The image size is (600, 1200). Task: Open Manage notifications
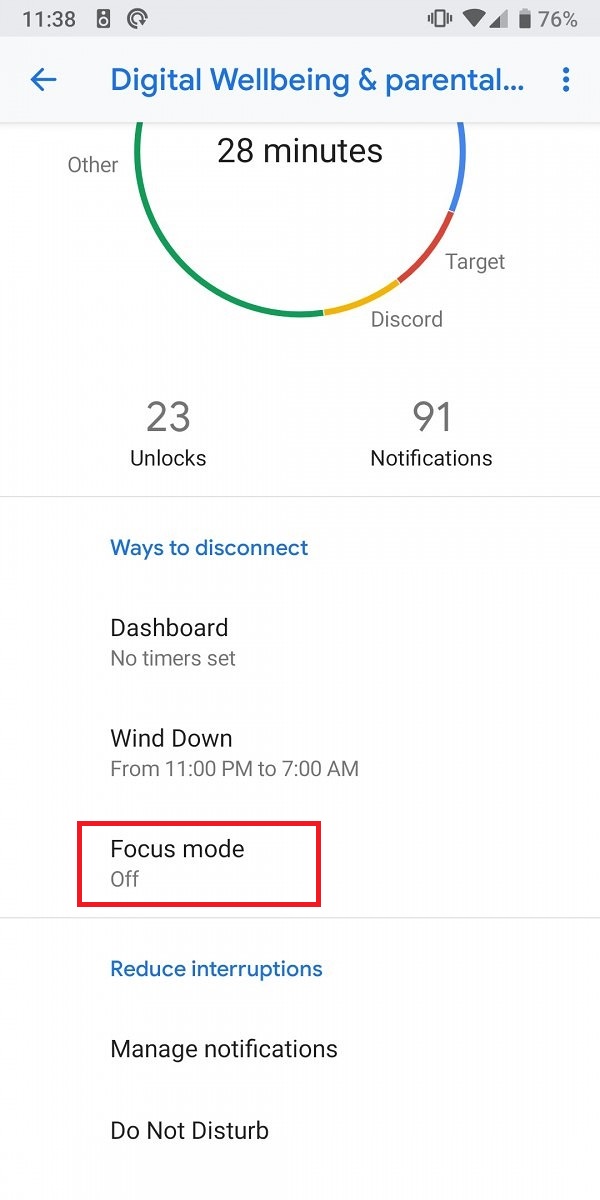click(300, 1049)
